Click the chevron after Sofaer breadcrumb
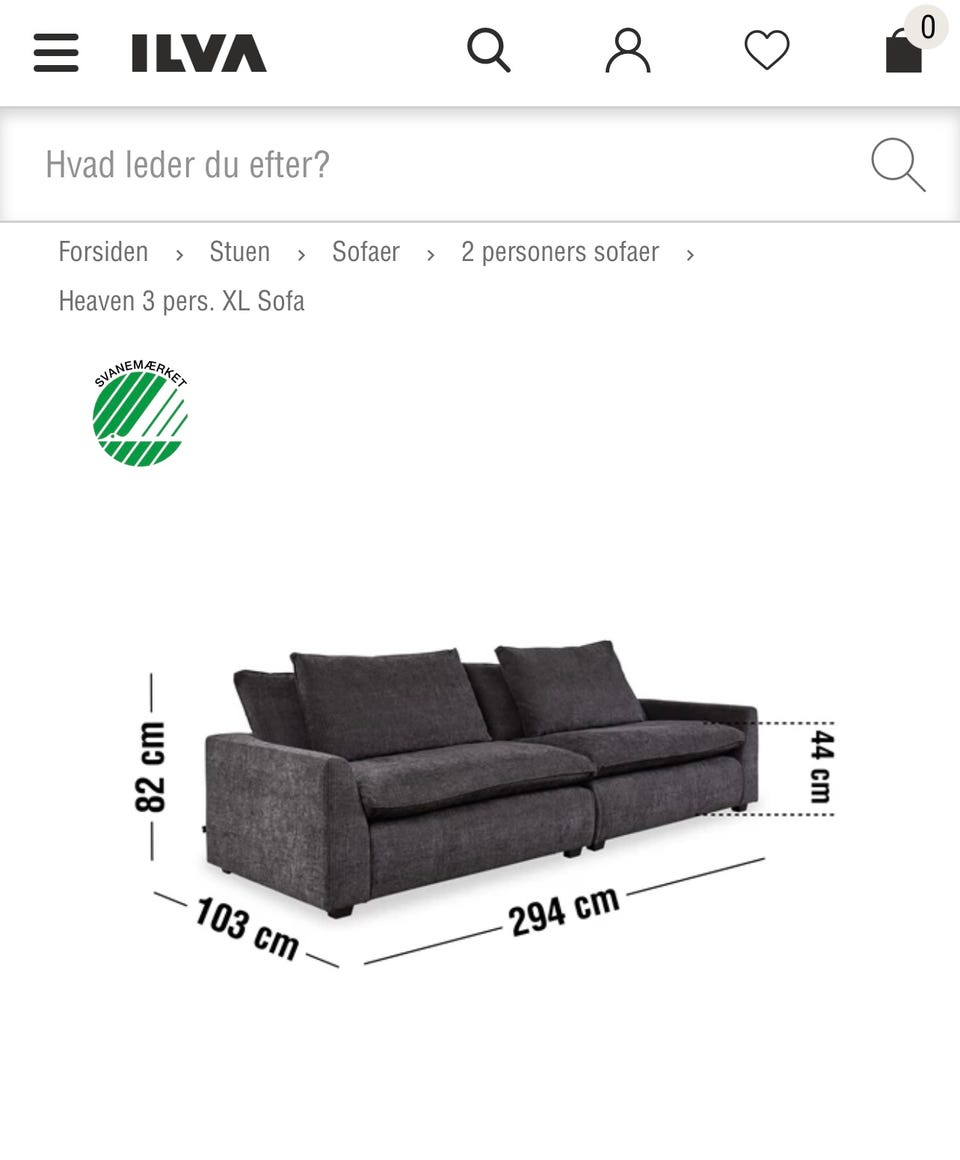 tap(430, 254)
